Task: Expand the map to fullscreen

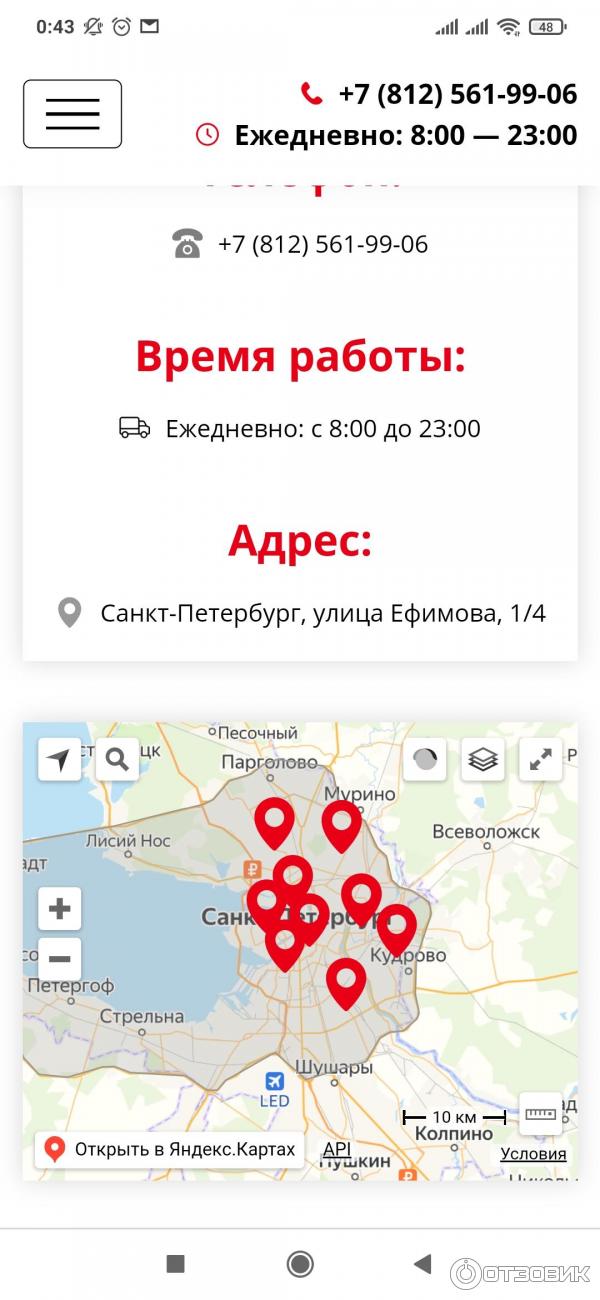Action: (541, 760)
